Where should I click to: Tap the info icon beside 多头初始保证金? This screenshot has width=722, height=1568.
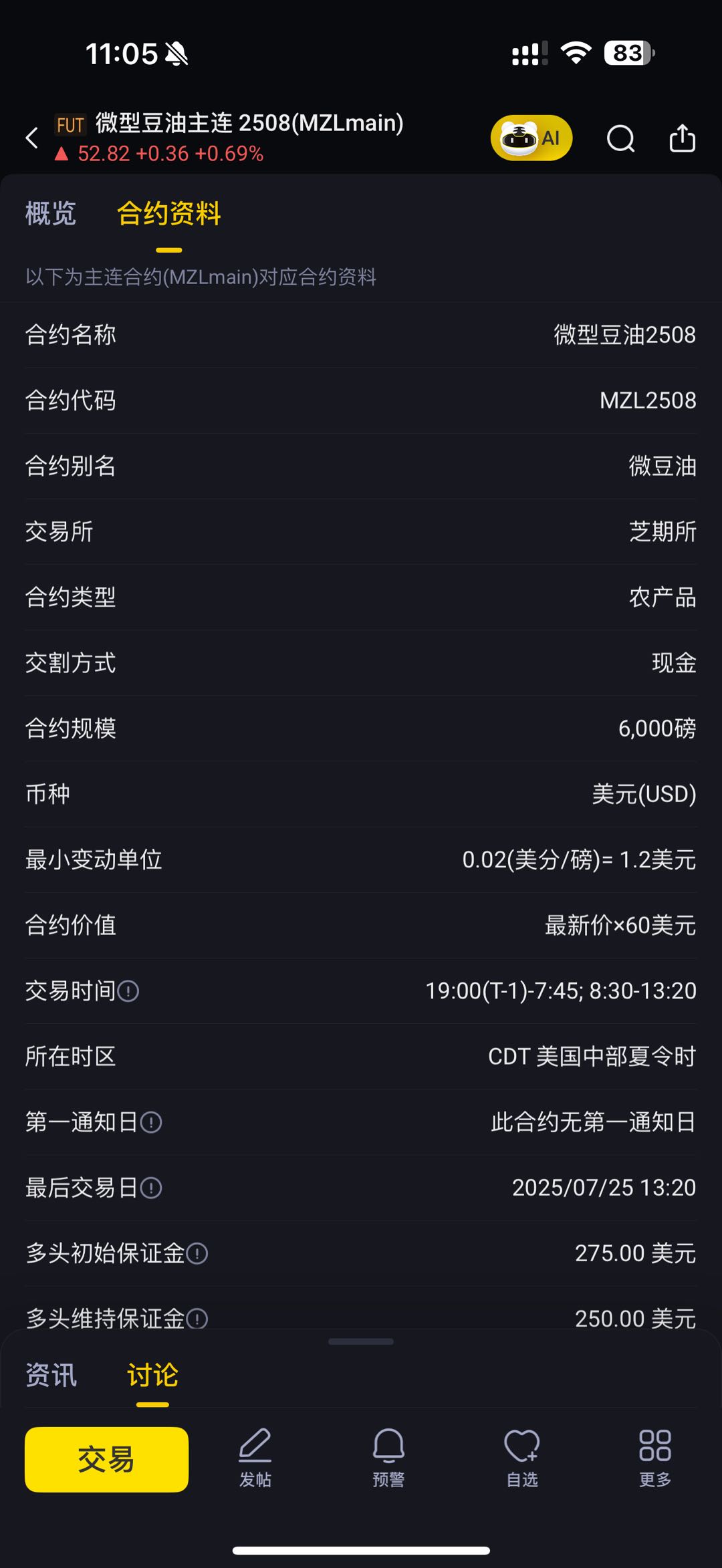point(197,1253)
